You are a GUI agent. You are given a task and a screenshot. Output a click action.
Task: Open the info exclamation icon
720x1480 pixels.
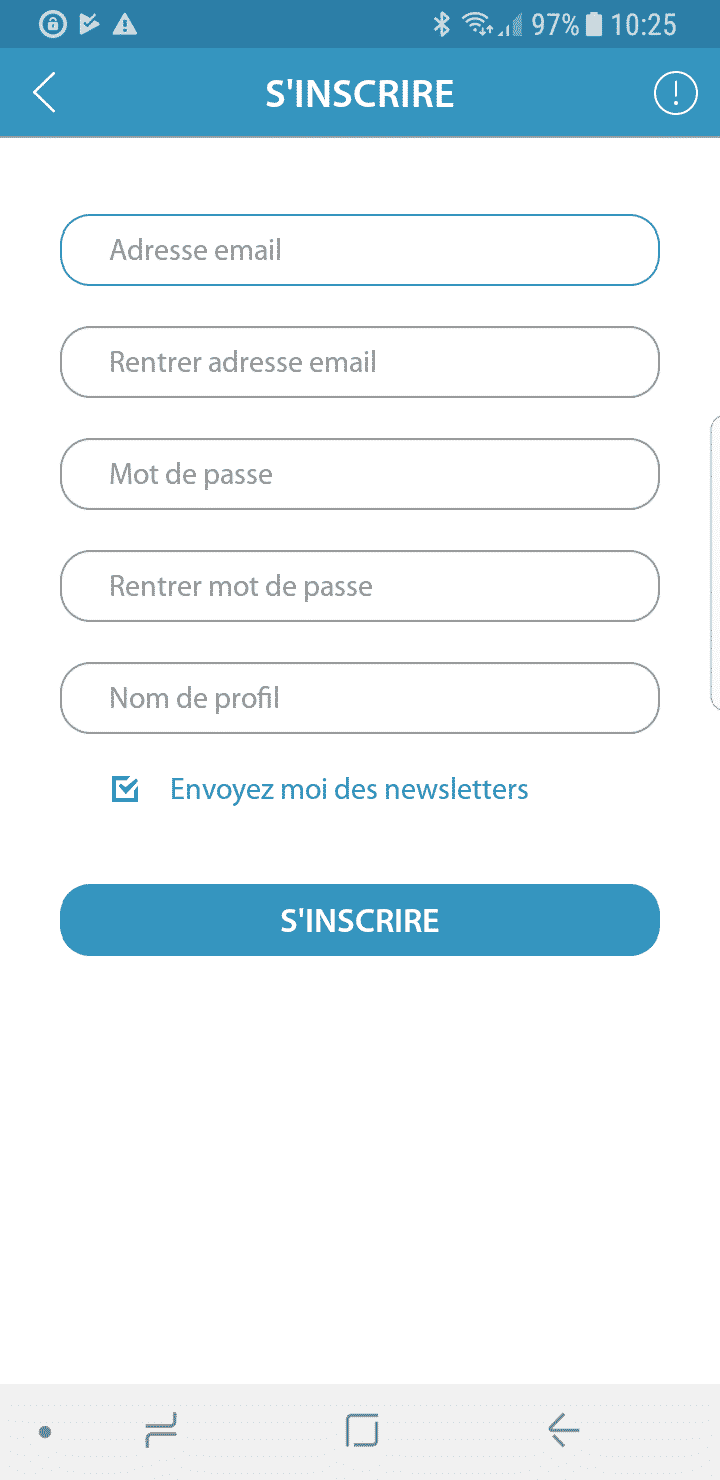(x=675, y=93)
